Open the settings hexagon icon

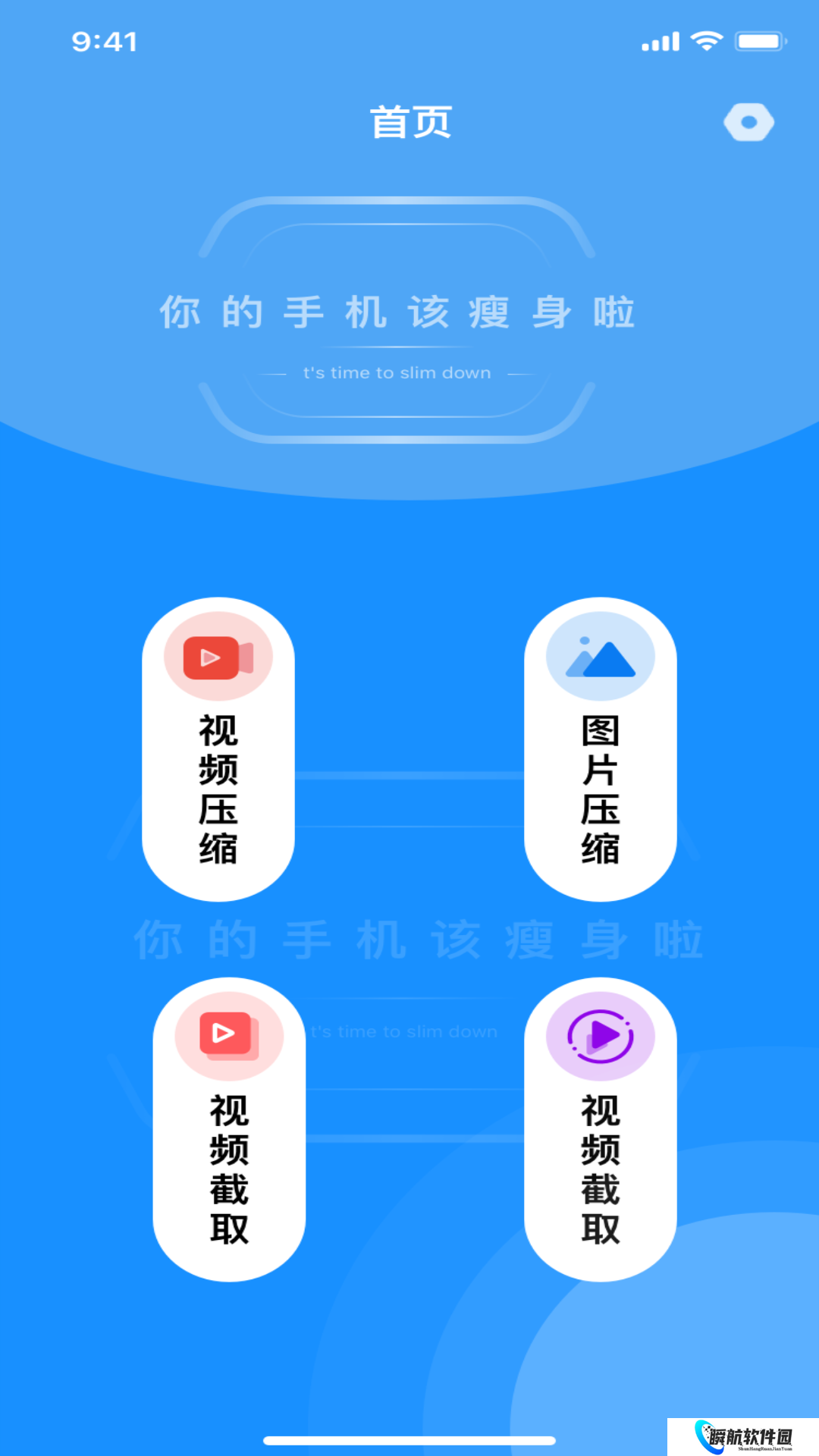pos(748,123)
